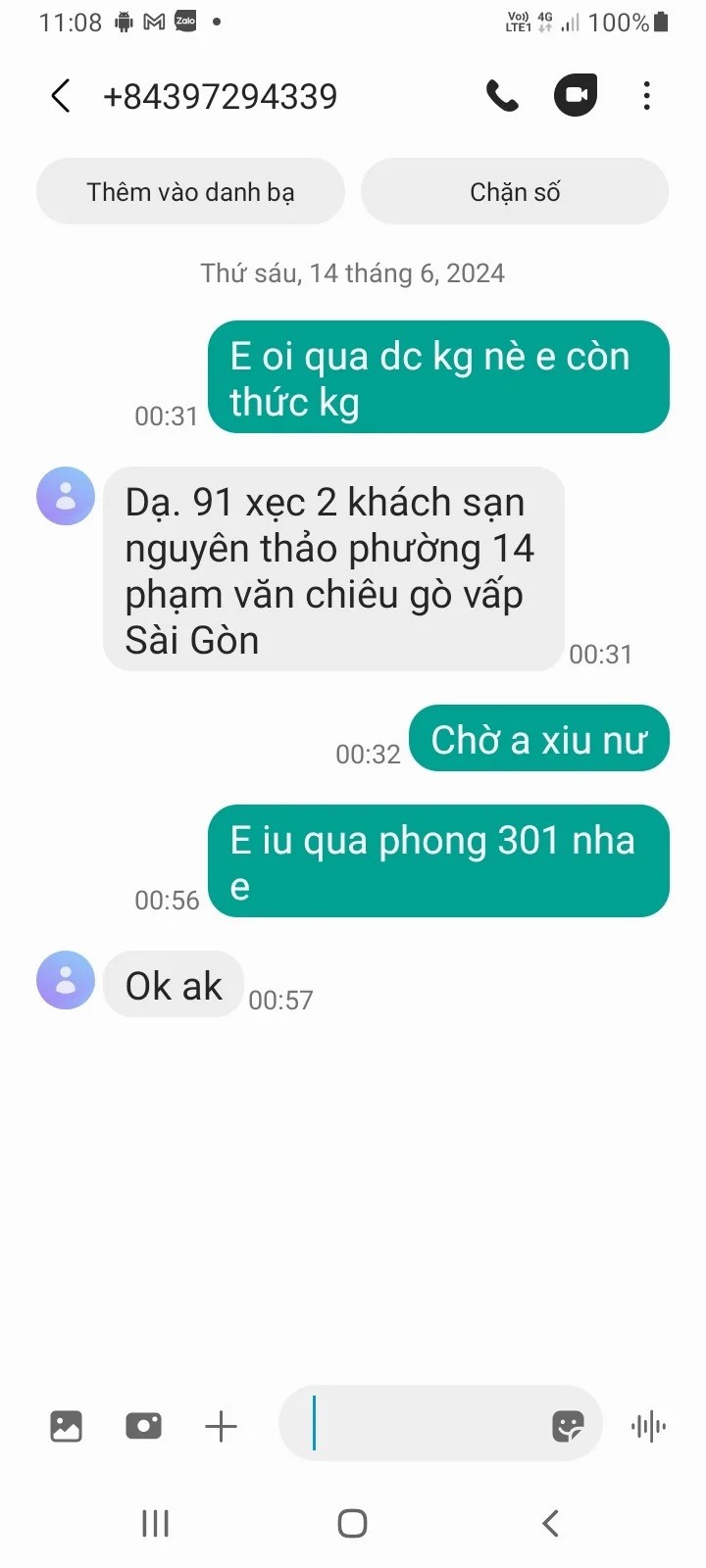Record a voice message
Image resolution: width=706 pixels, height=1568 pixels.
pyautogui.click(x=648, y=1426)
